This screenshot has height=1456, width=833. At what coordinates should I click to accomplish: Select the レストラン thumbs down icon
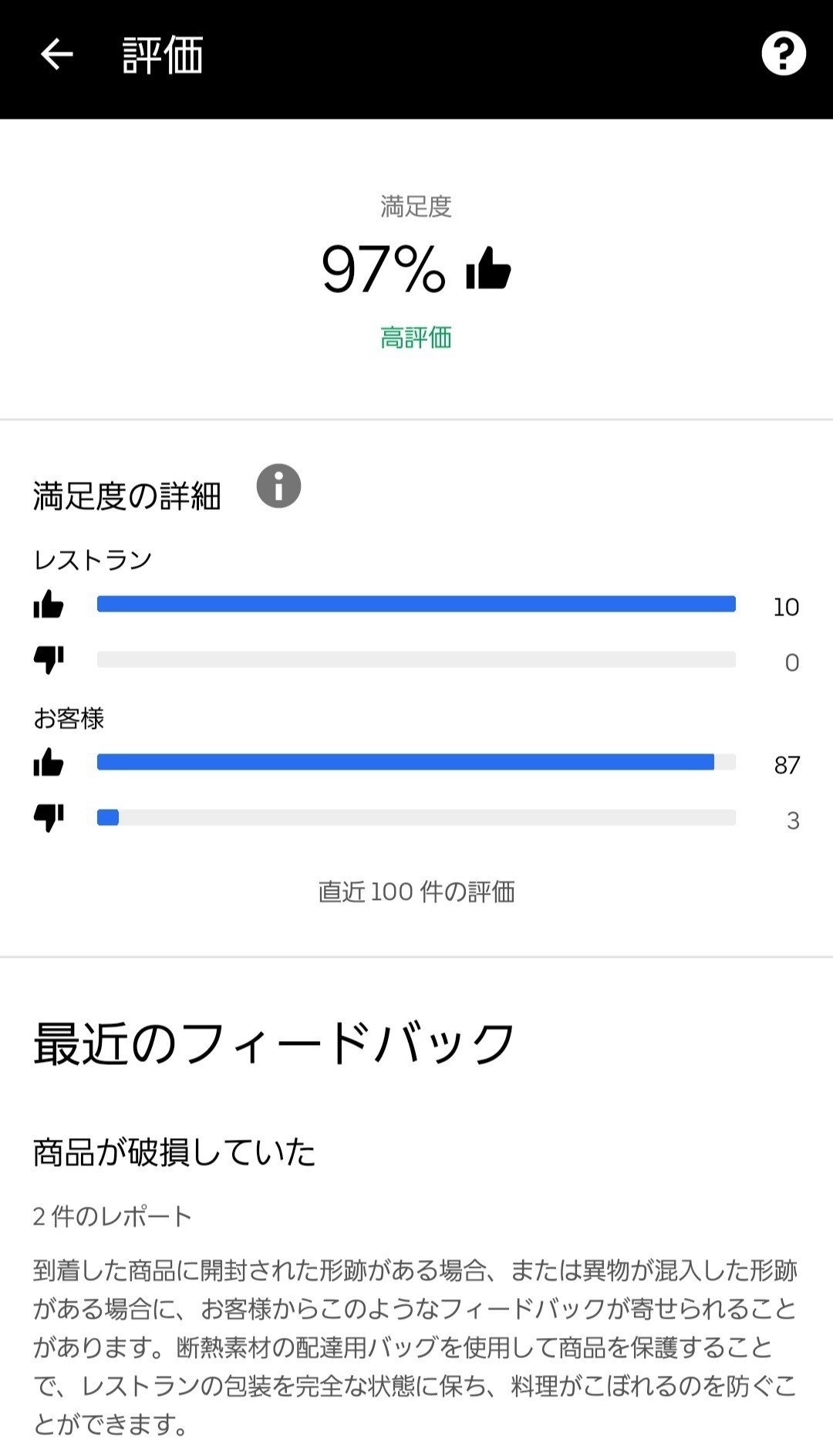48,659
